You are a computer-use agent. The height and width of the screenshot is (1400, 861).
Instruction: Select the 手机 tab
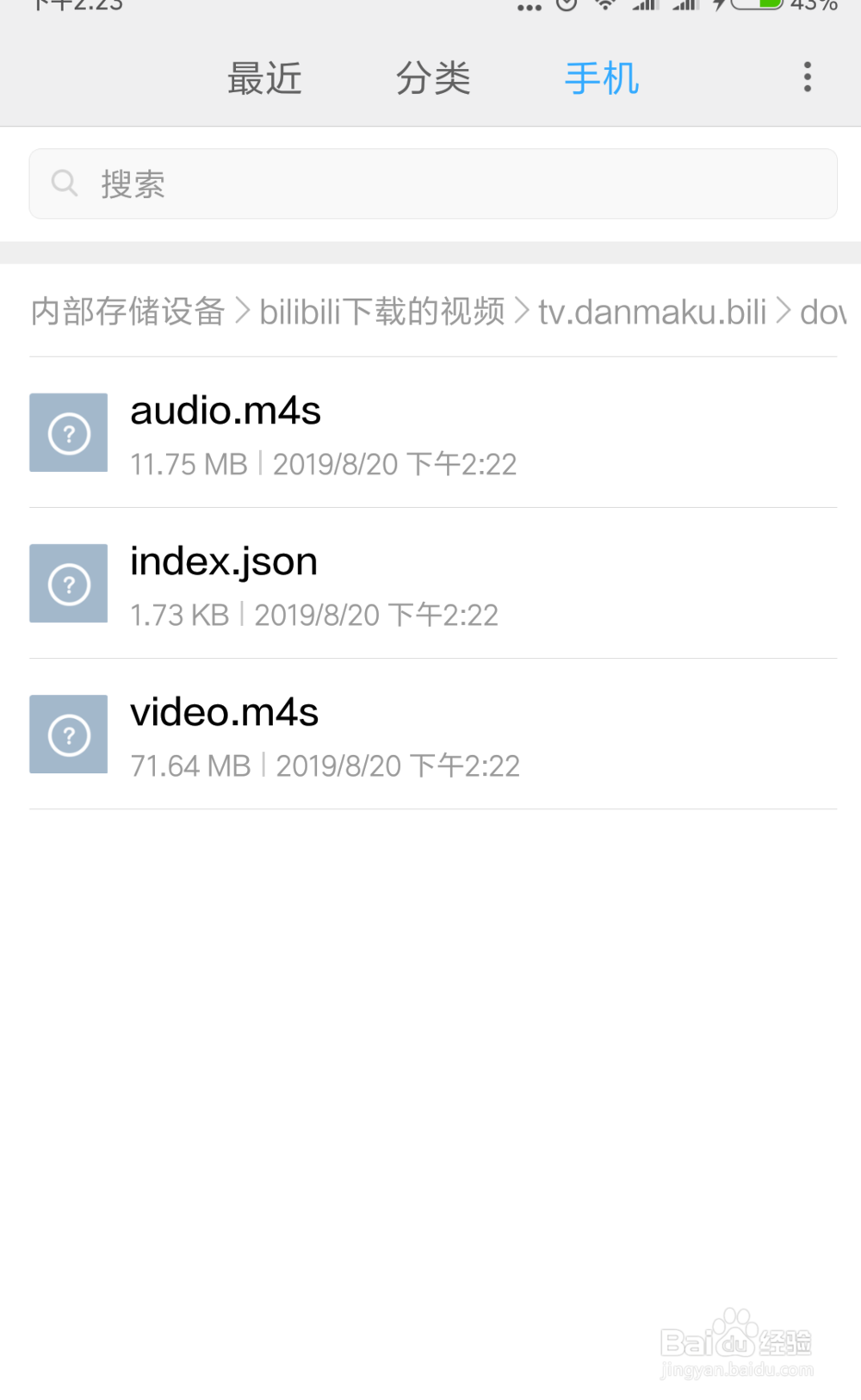click(x=602, y=78)
